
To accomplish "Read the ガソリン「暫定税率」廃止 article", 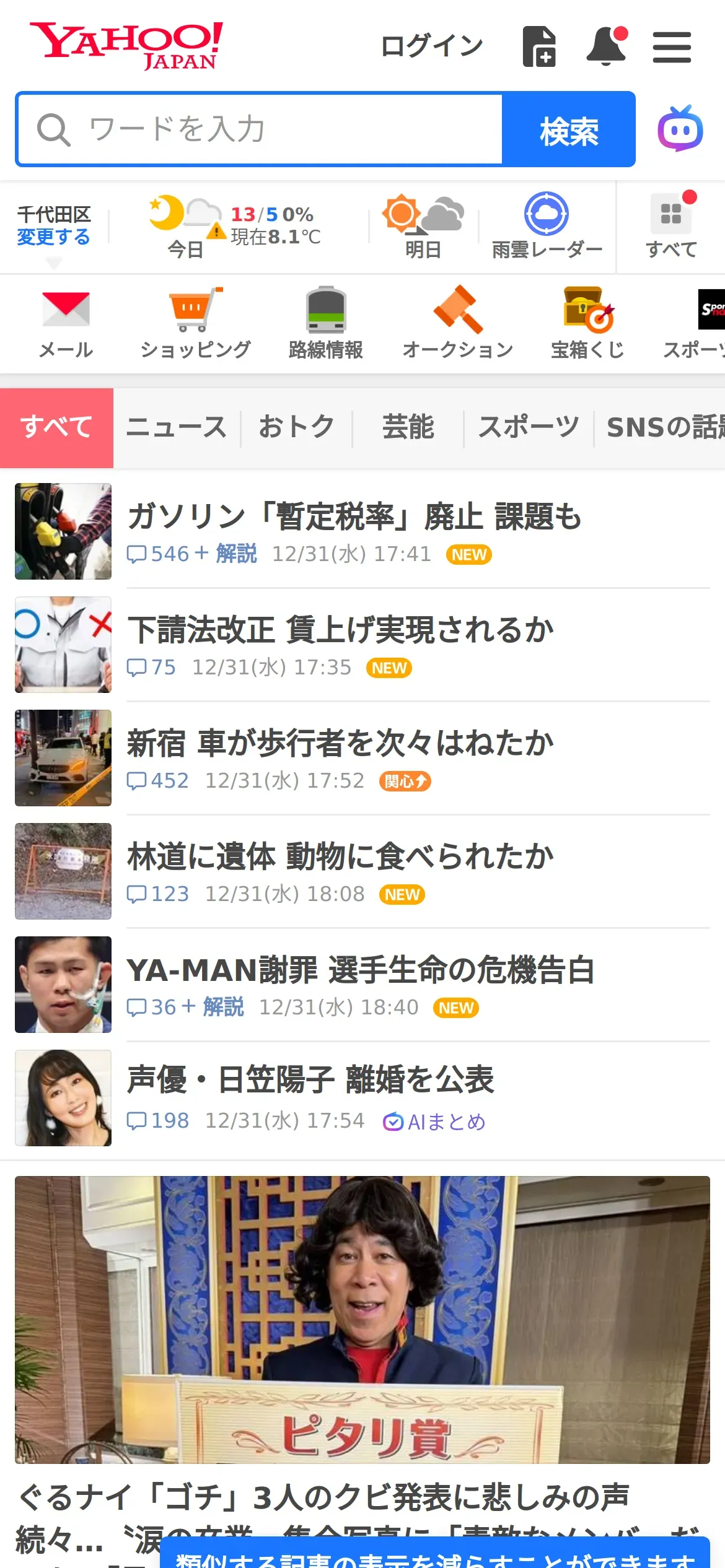I will coord(354,516).
